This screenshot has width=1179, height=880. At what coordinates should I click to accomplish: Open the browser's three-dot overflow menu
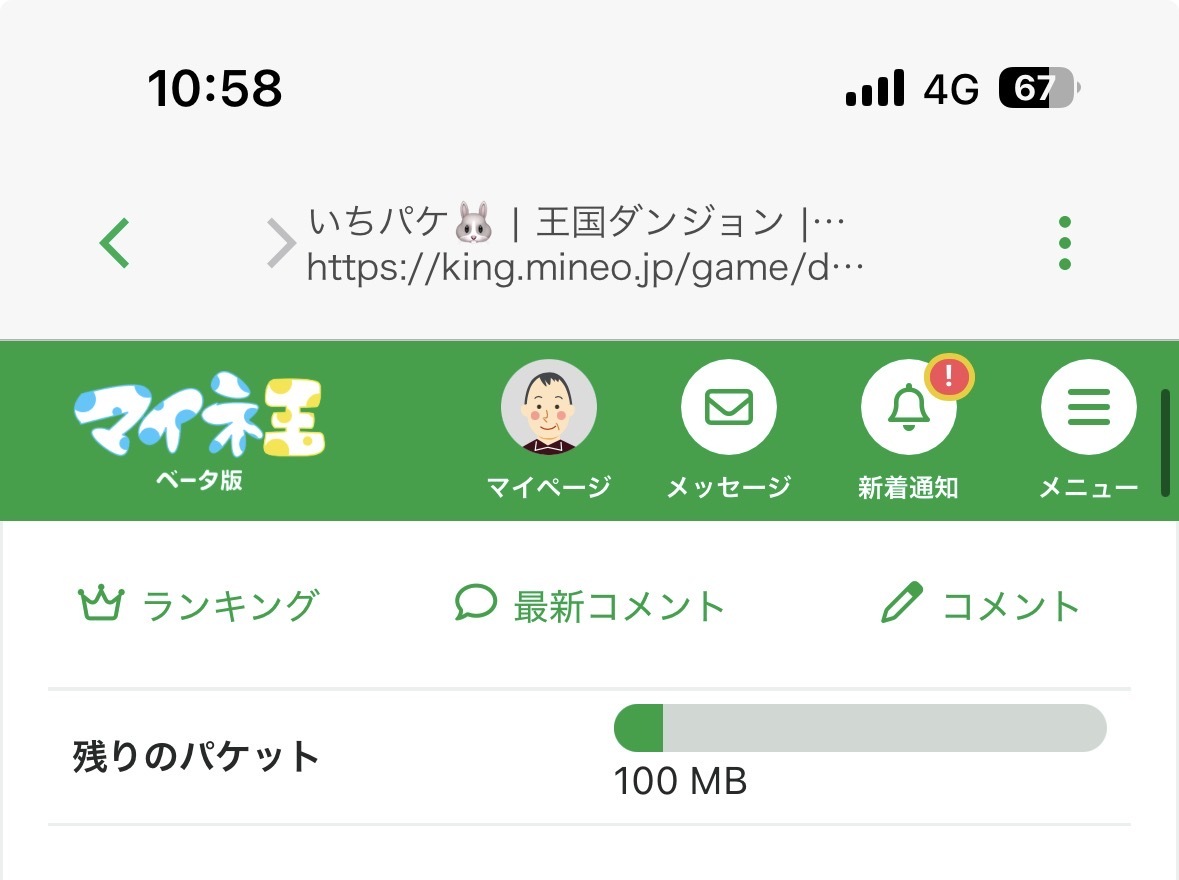pyautogui.click(x=1064, y=243)
